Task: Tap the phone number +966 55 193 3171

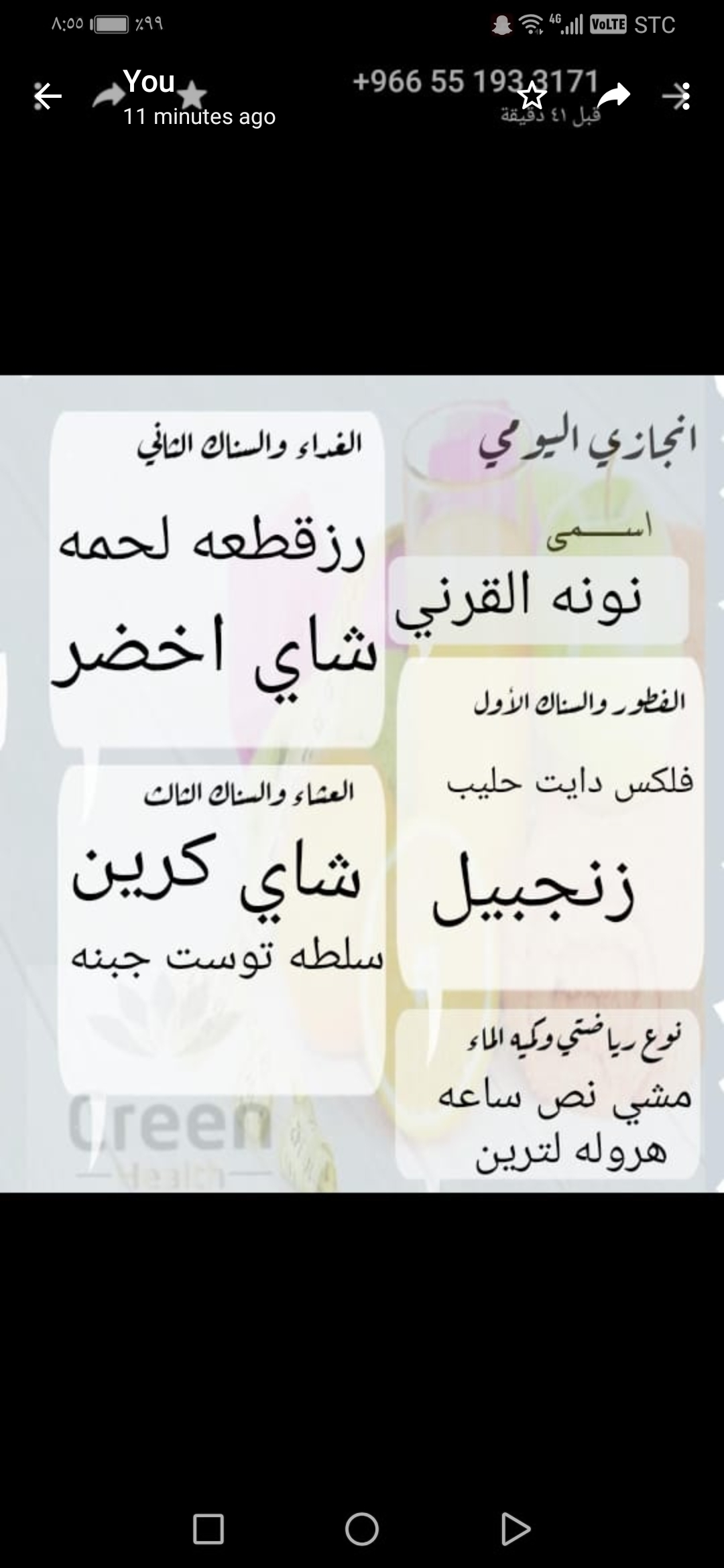Action: (x=476, y=80)
